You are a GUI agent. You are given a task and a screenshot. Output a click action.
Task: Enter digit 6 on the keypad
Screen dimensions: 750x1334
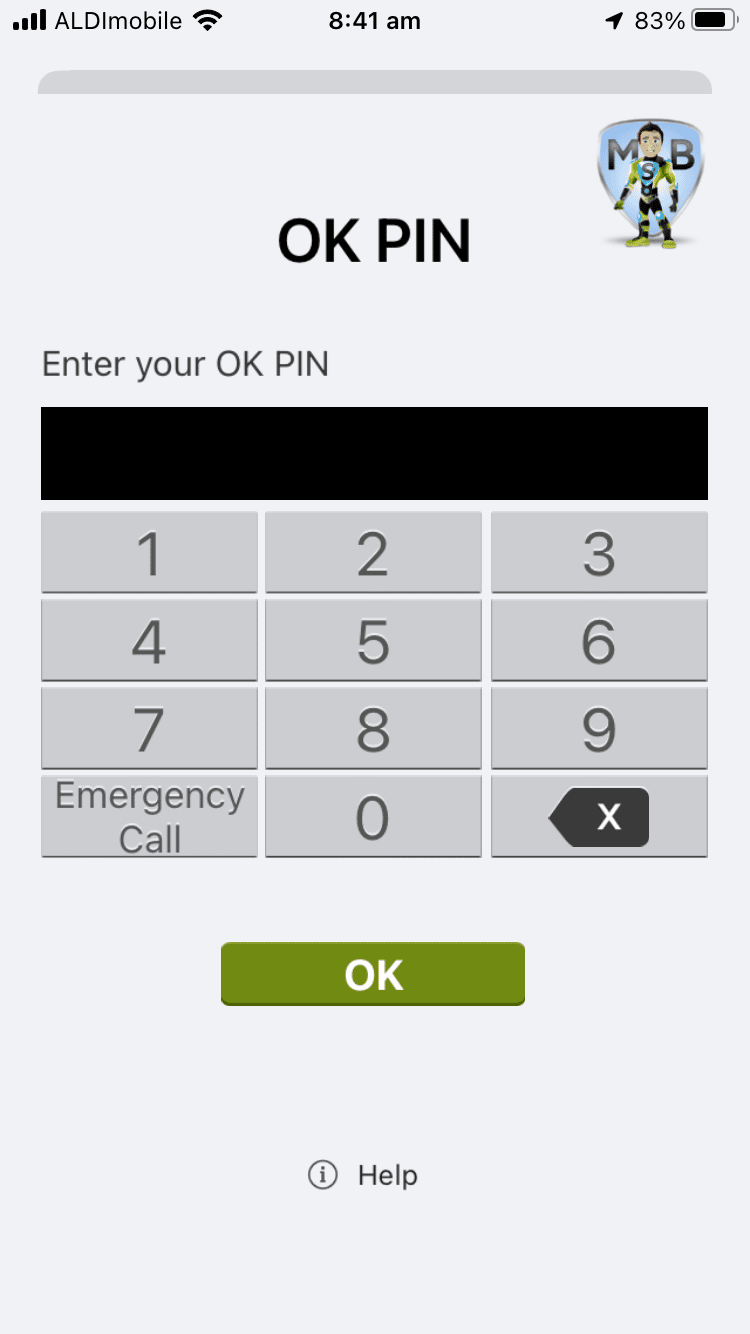pos(599,640)
